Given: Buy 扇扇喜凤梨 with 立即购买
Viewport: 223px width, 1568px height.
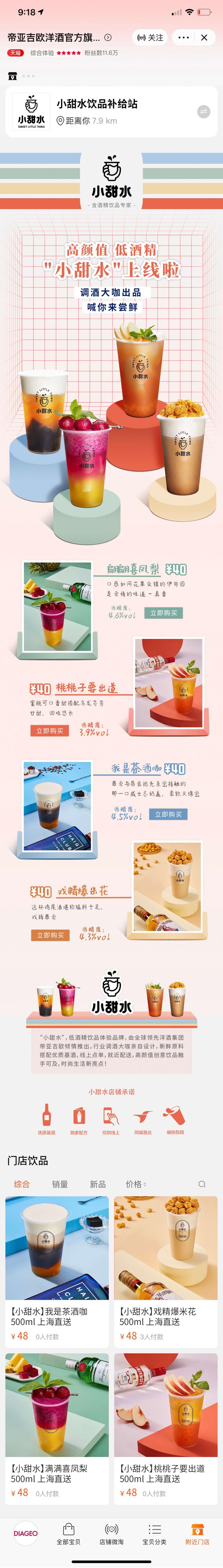Looking at the screenshot, I should click(x=164, y=613).
